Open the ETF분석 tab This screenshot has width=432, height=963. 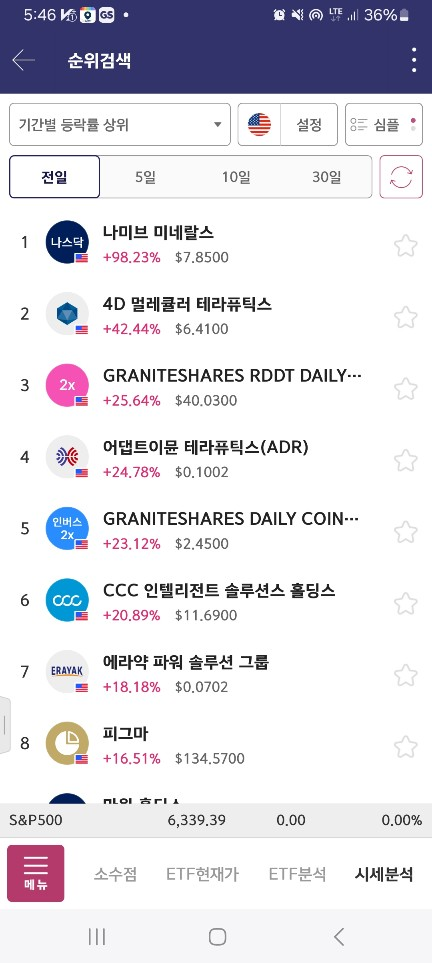pyautogui.click(x=297, y=874)
